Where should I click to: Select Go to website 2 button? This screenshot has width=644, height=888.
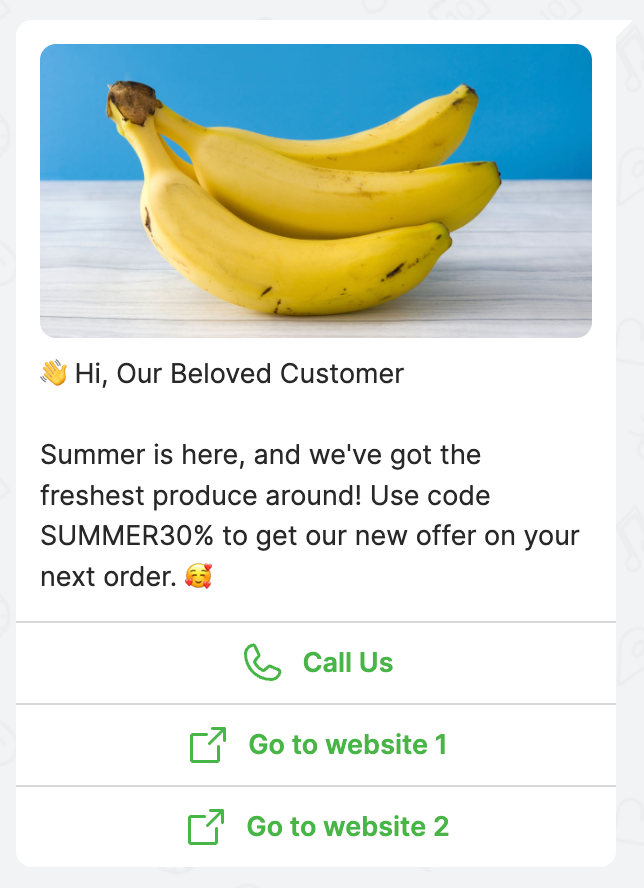point(318,827)
